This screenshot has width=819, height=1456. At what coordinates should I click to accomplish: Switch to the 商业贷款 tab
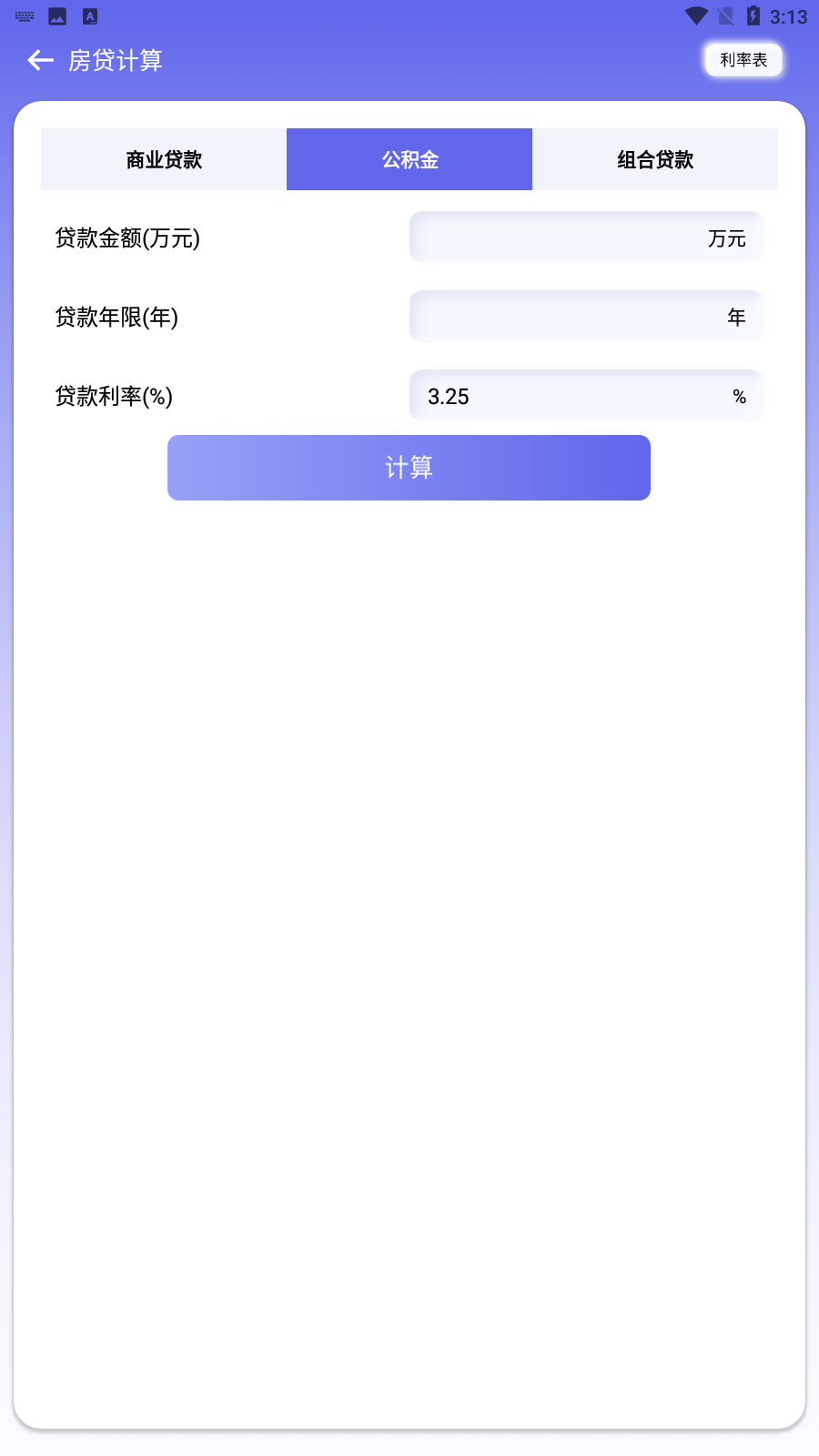pos(164,159)
